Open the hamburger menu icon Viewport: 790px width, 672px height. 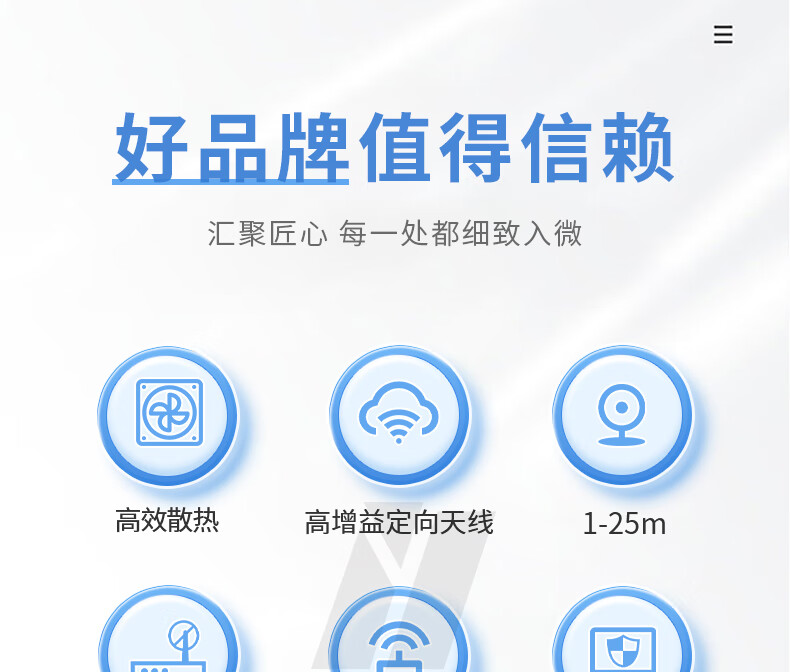(723, 35)
